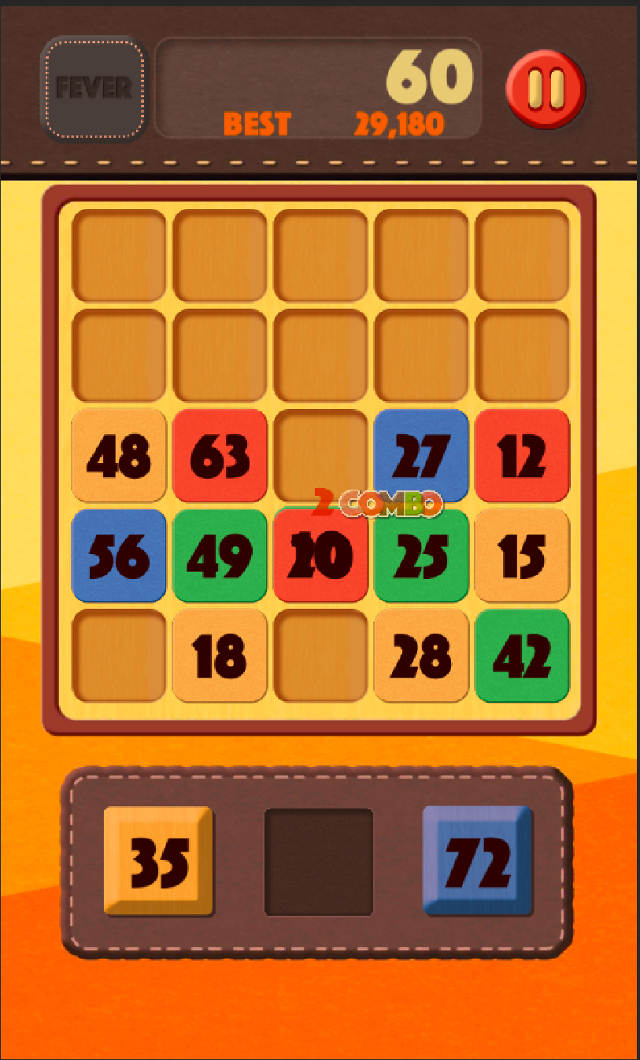Tap the green 49 tile

click(220, 556)
